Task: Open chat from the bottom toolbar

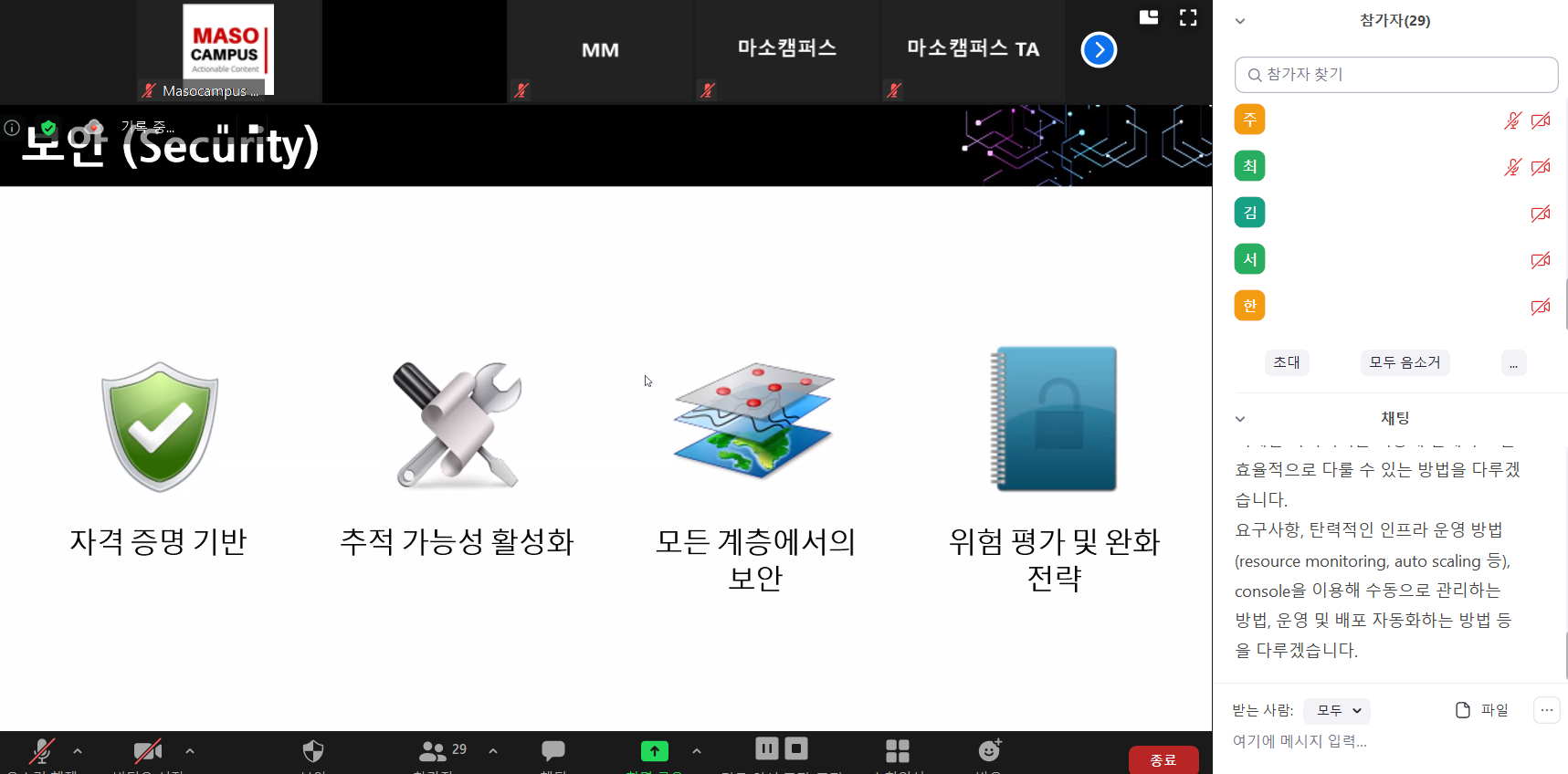Action: click(x=553, y=751)
